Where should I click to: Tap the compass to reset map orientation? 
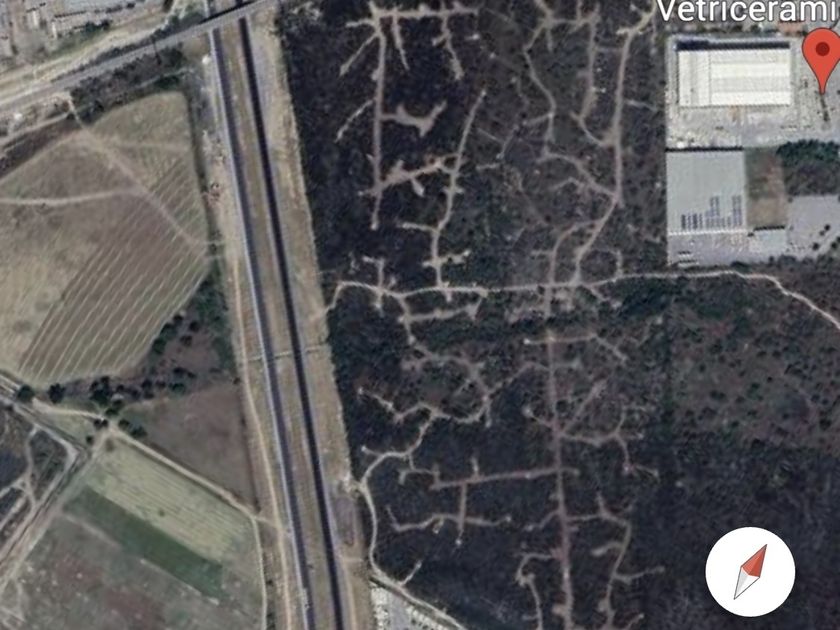click(x=750, y=572)
